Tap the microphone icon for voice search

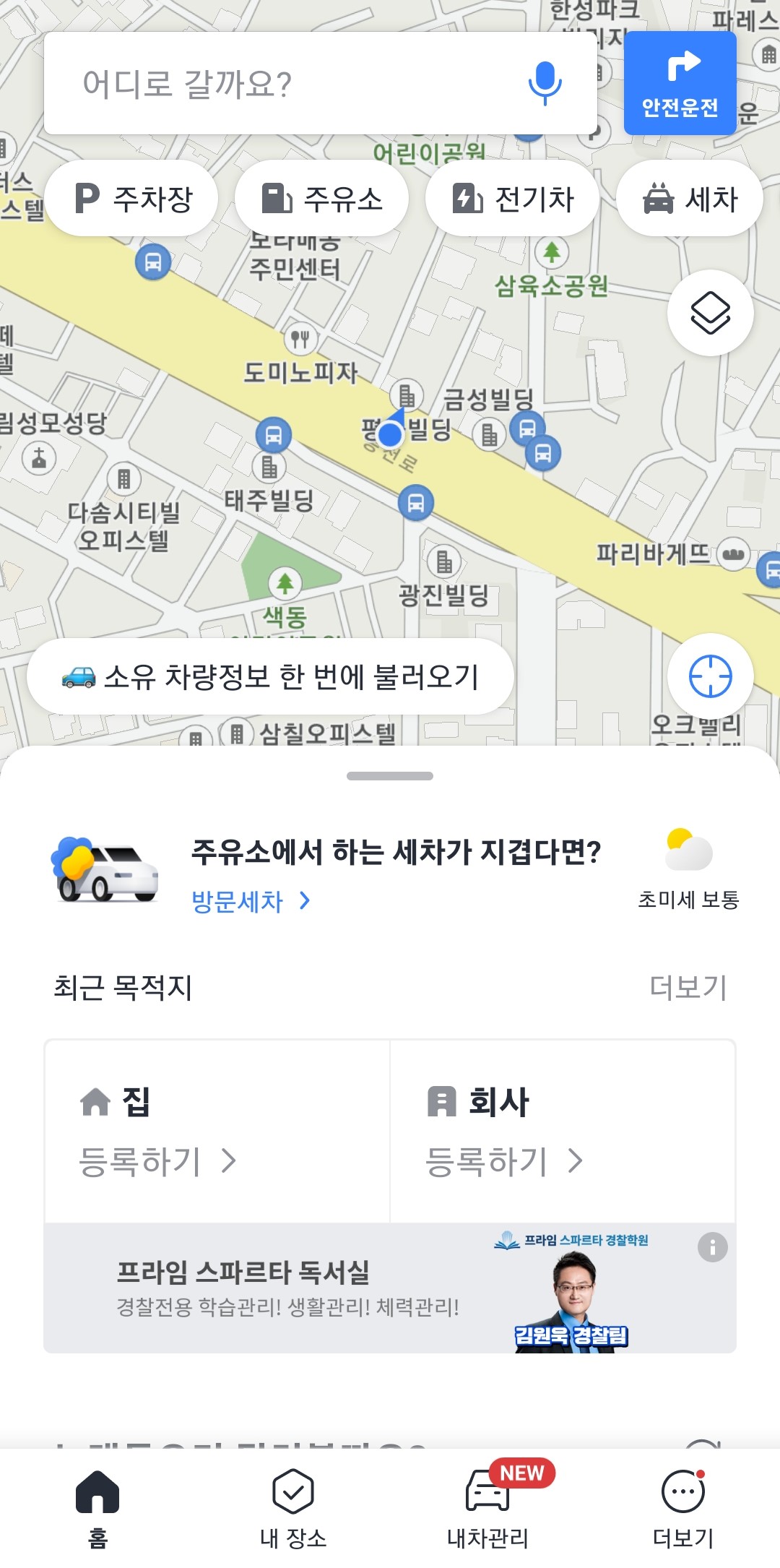point(545,82)
